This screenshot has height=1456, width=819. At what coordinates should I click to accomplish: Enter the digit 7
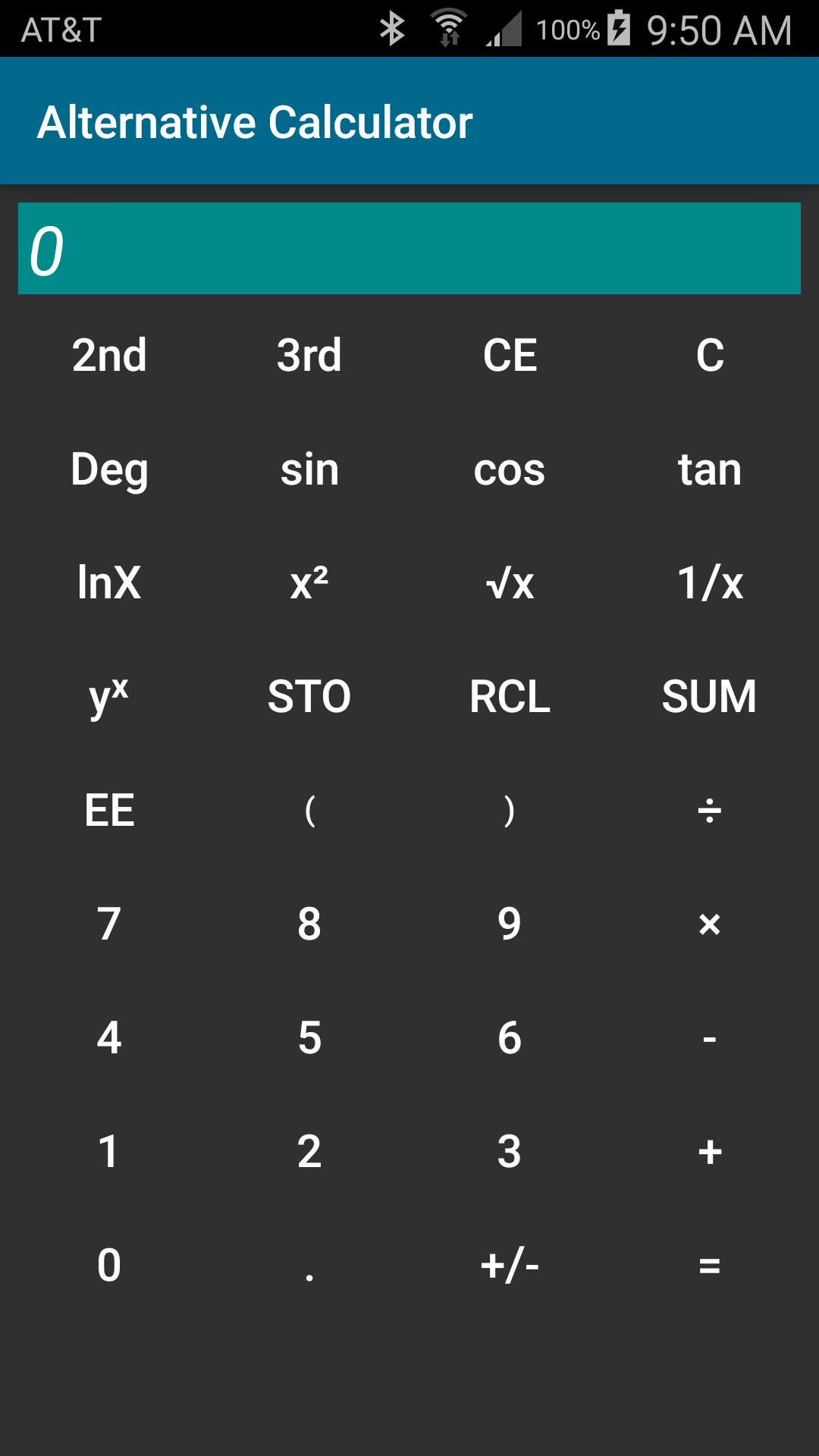pyautogui.click(x=109, y=924)
